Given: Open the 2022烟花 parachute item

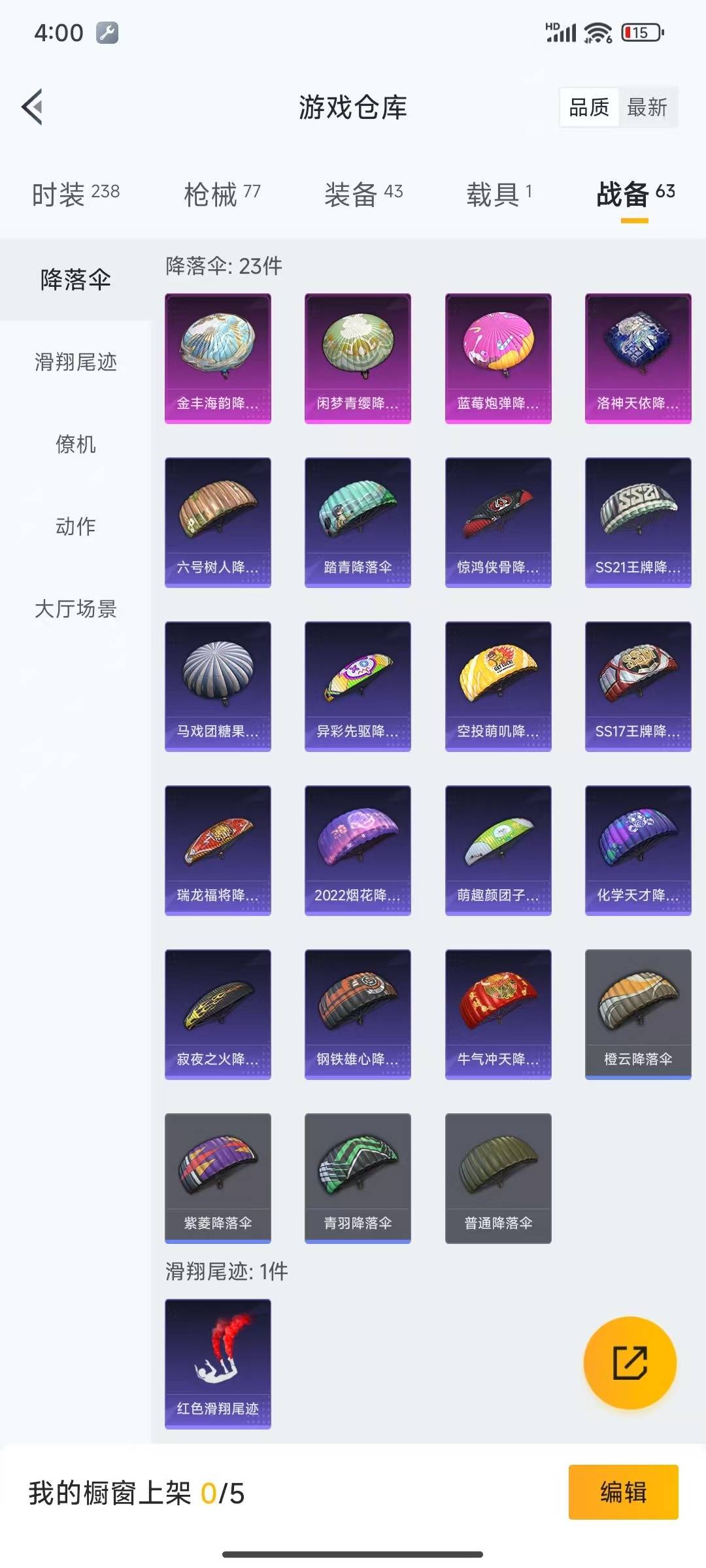Looking at the screenshot, I should pos(358,851).
